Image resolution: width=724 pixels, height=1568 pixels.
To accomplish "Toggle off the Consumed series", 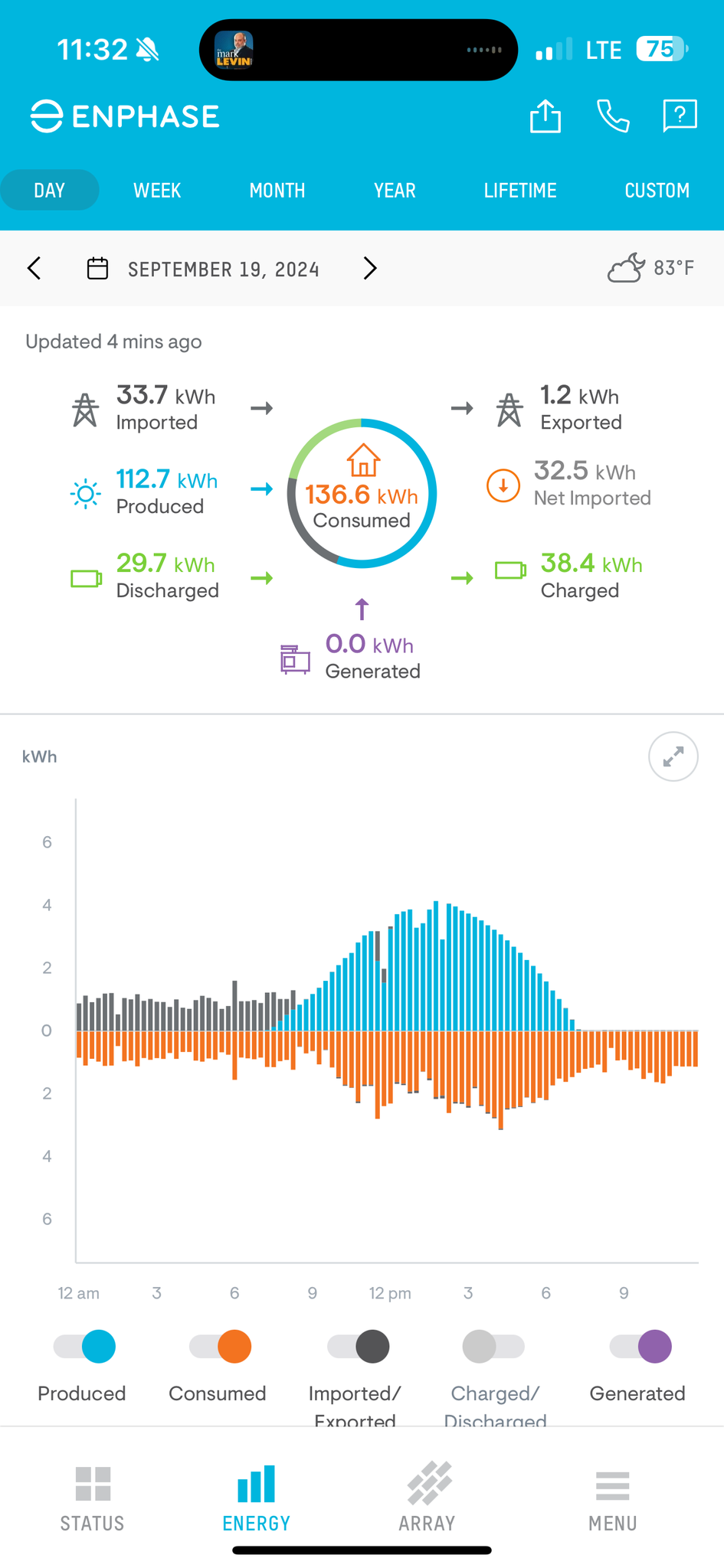I will 221,1346.
